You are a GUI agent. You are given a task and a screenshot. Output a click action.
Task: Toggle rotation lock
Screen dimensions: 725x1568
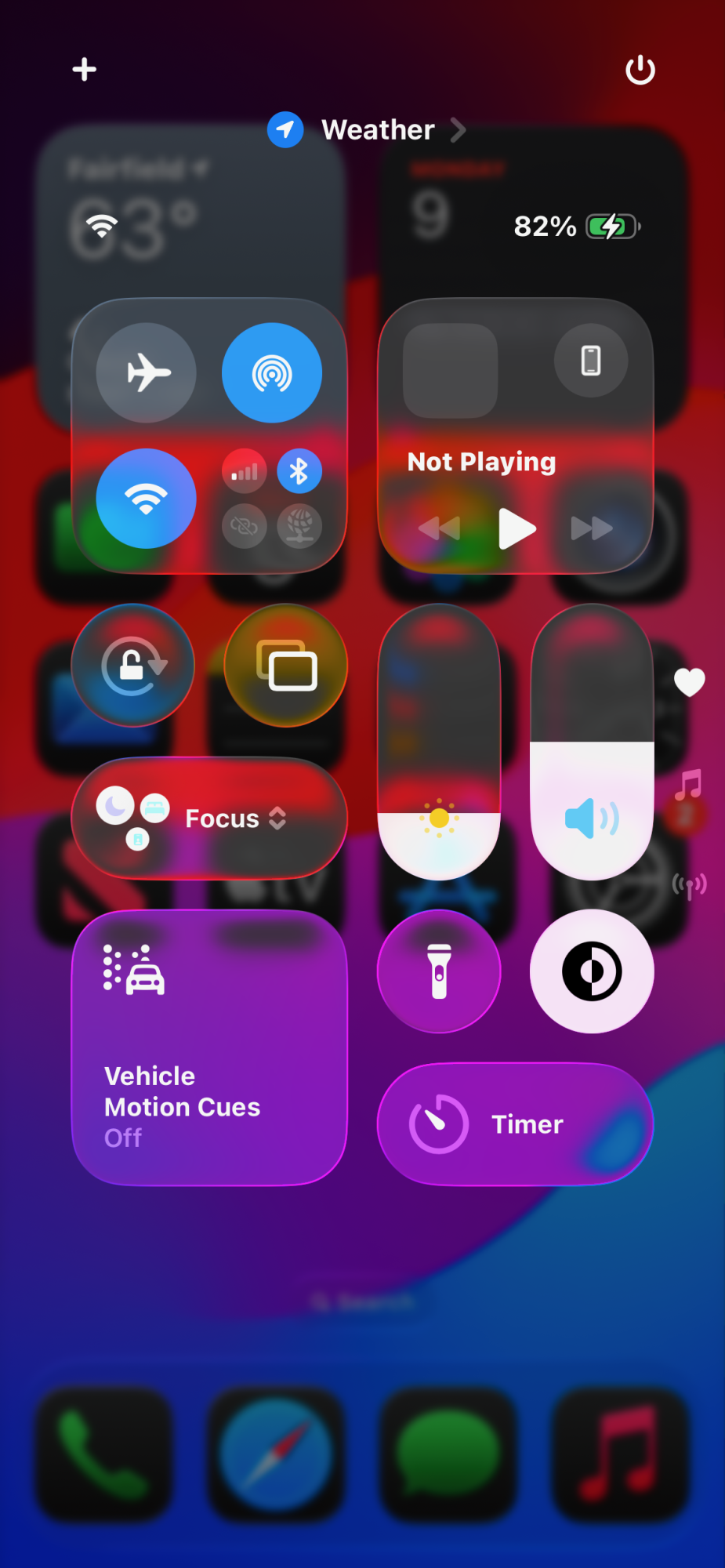click(x=133, y=666)
